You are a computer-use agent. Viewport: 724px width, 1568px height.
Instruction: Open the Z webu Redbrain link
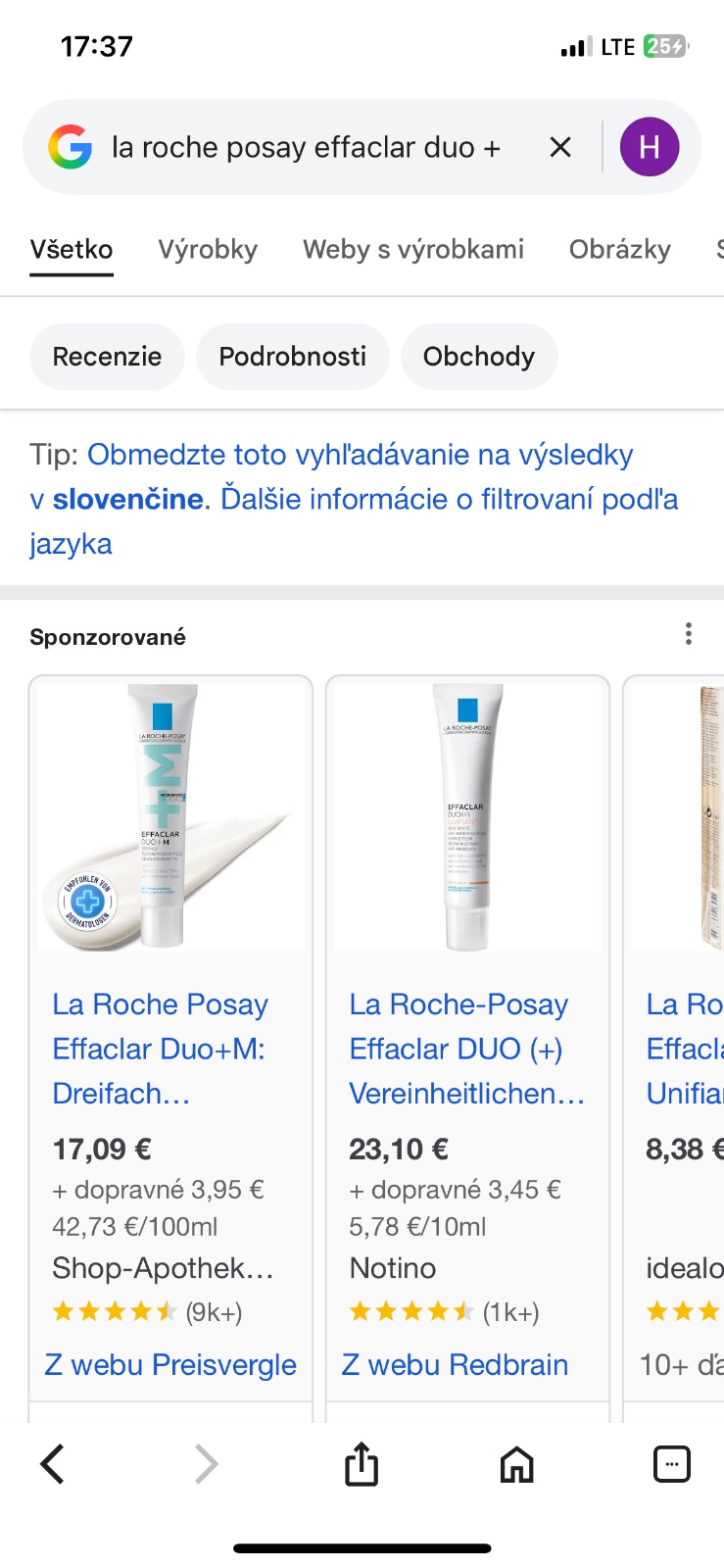coord(455,1365)
